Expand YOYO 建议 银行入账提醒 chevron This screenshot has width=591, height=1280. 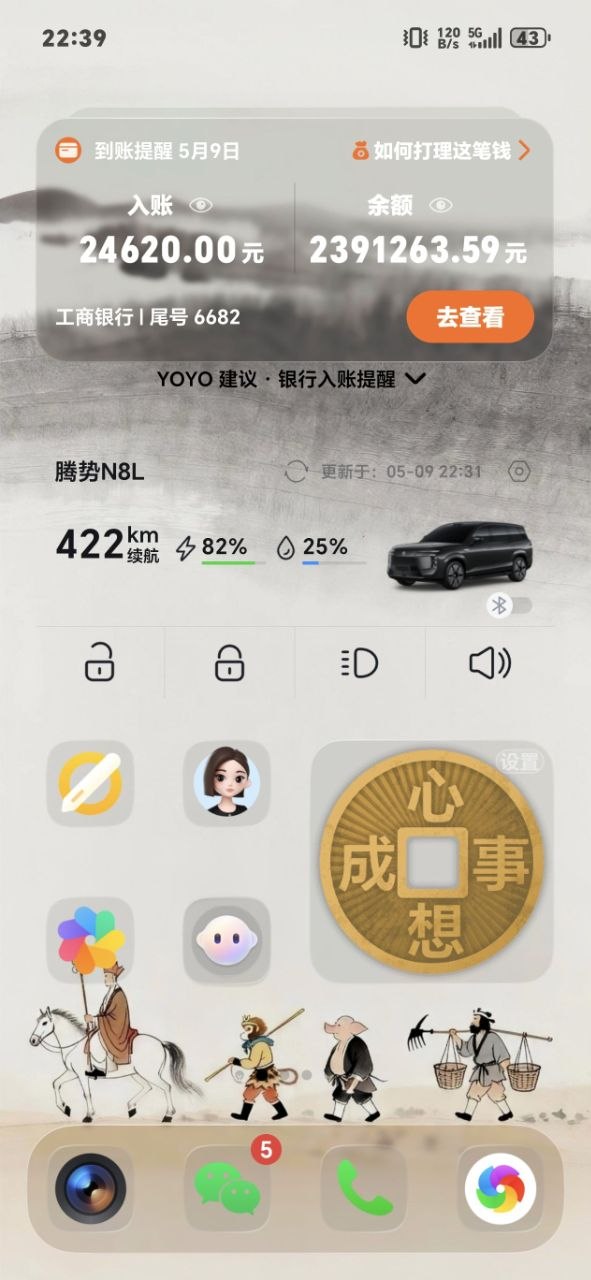[416, 379]
